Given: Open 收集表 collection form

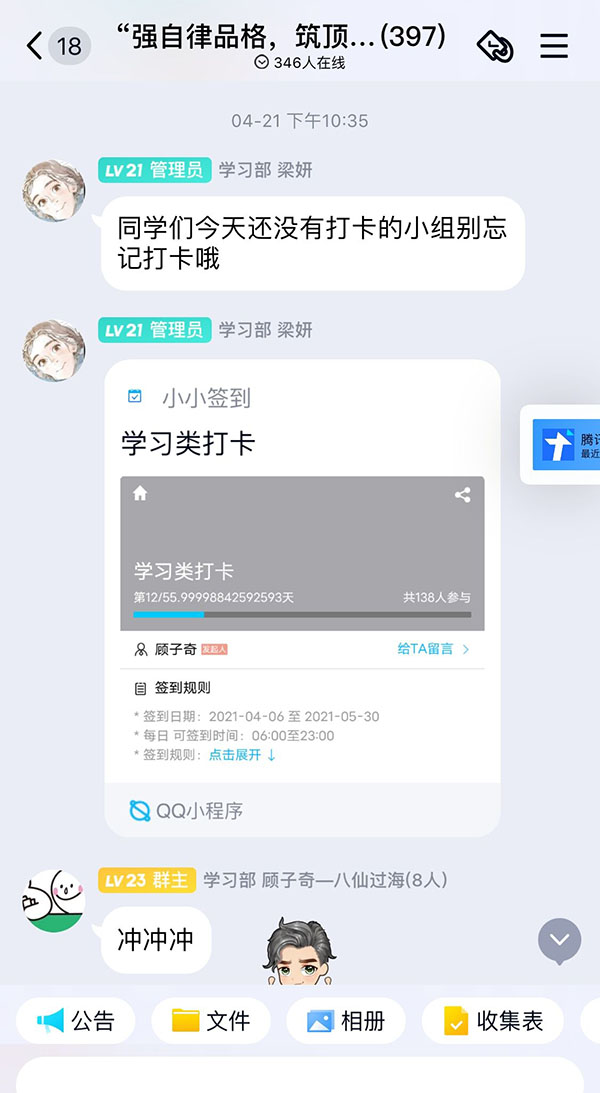Looking at the screenshot, I should click(x=493, y=1021).
